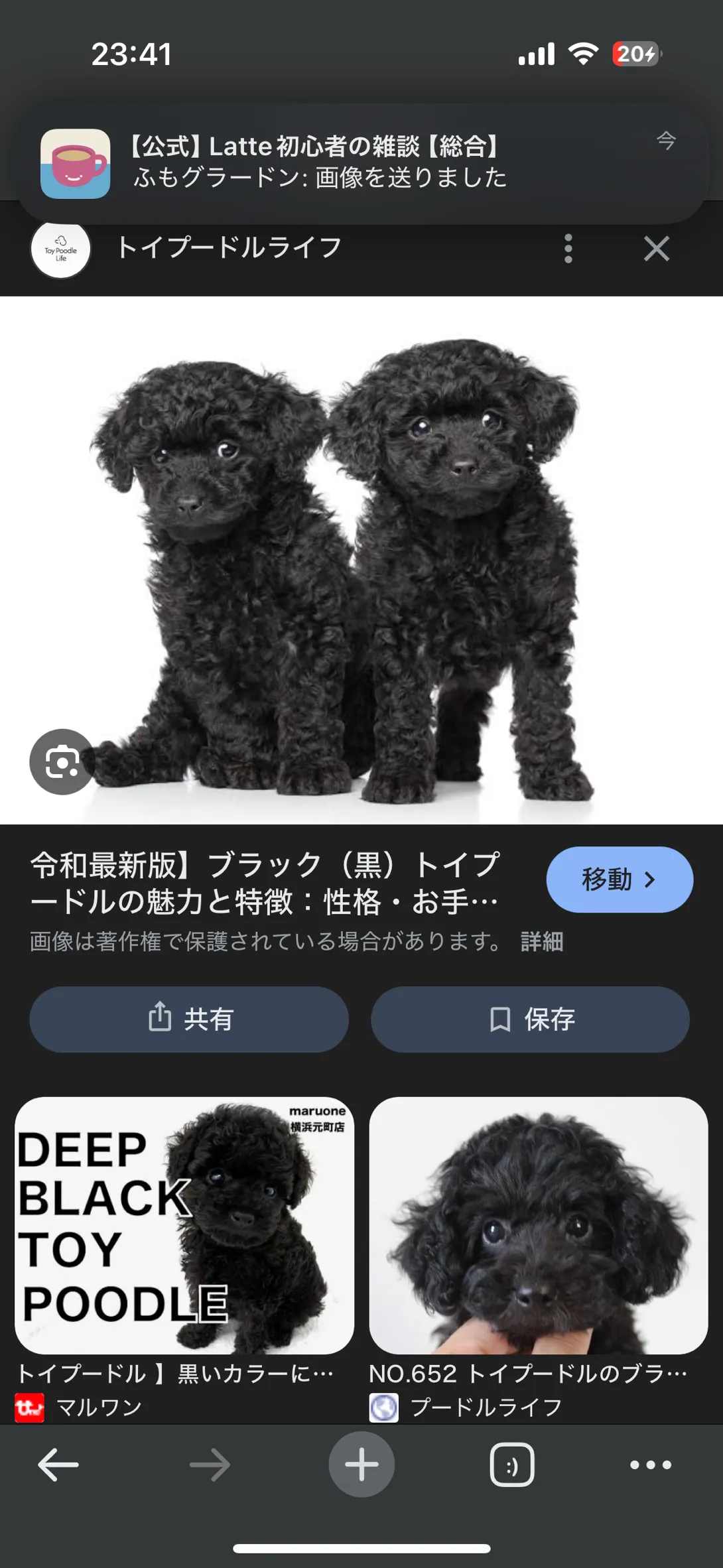
Task: Save the image with 保存
Action: point(530,1019)
